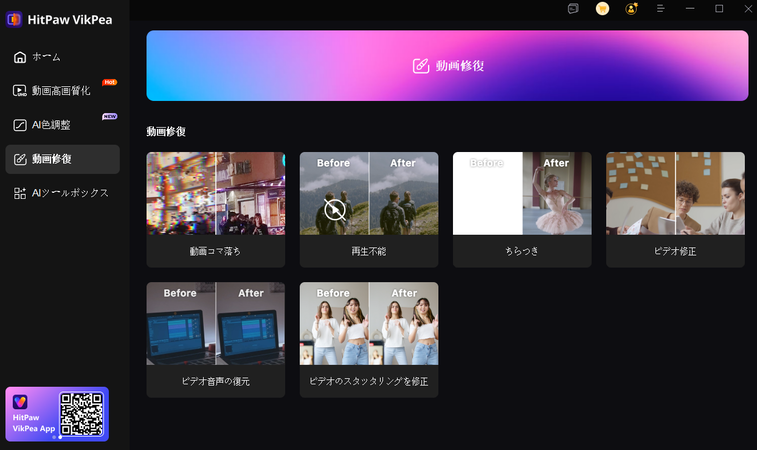The image size is (757, 450).
Task: Maximize the application window
Action: click(x=719, y=8)
